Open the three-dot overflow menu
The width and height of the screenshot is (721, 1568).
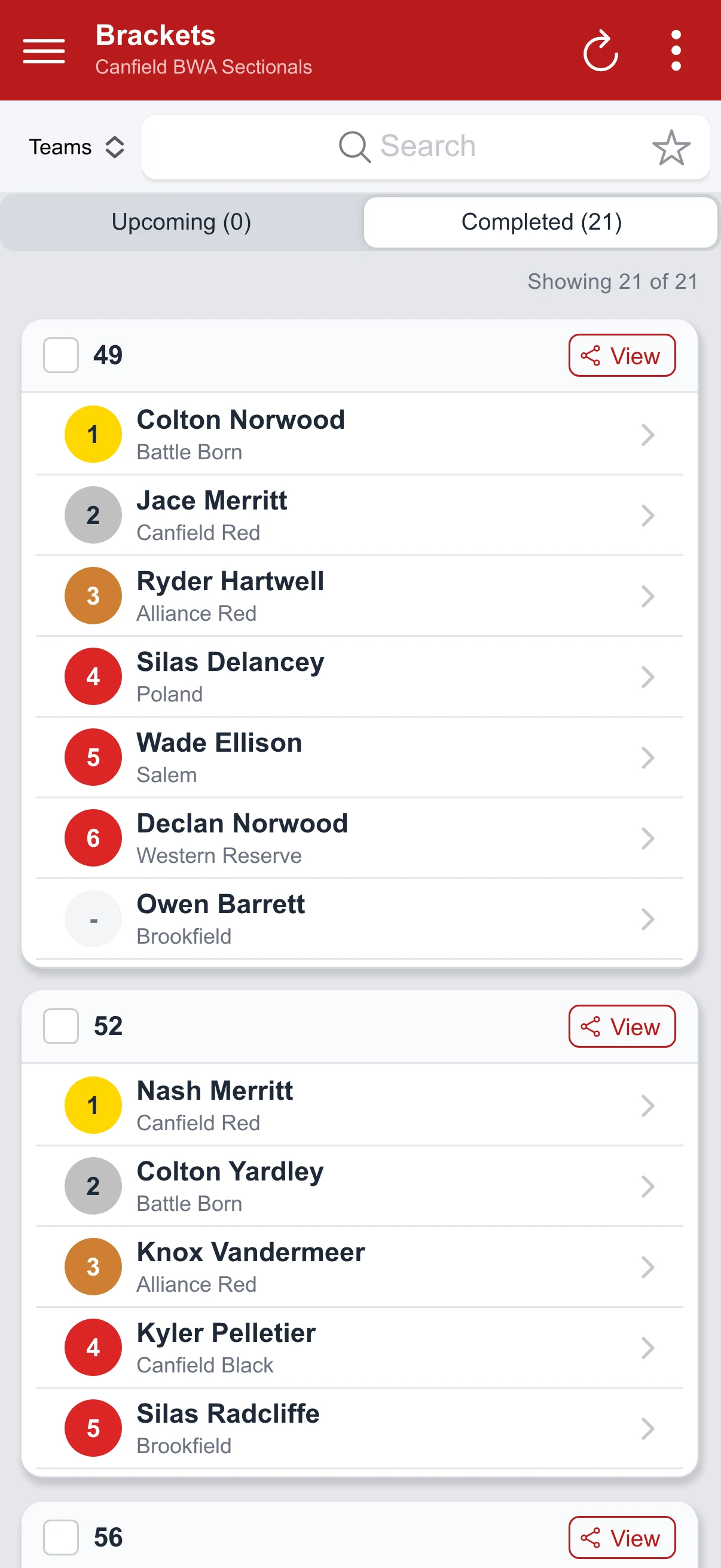[676, 50]
